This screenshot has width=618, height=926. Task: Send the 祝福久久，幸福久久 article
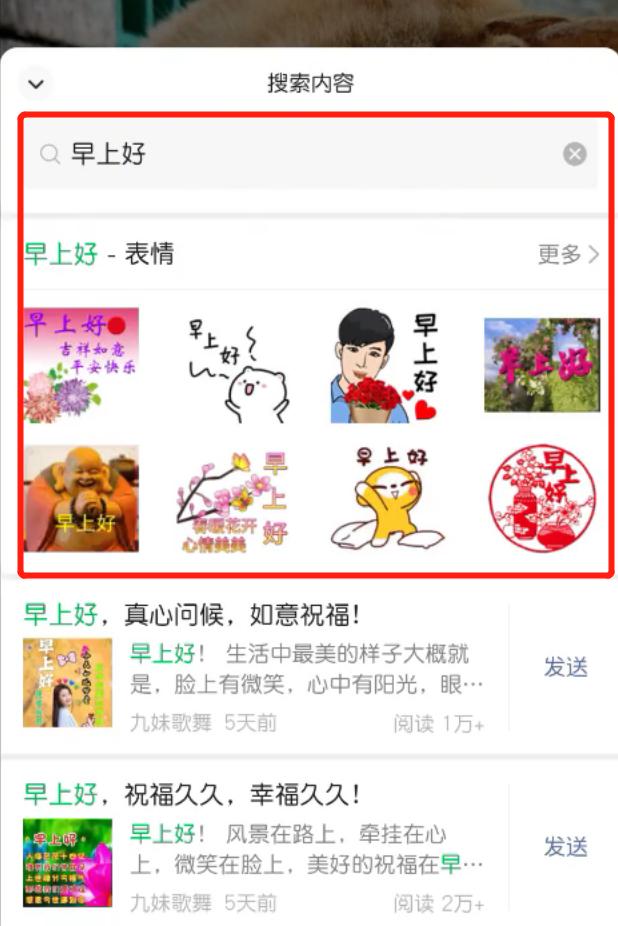(565, 847)
